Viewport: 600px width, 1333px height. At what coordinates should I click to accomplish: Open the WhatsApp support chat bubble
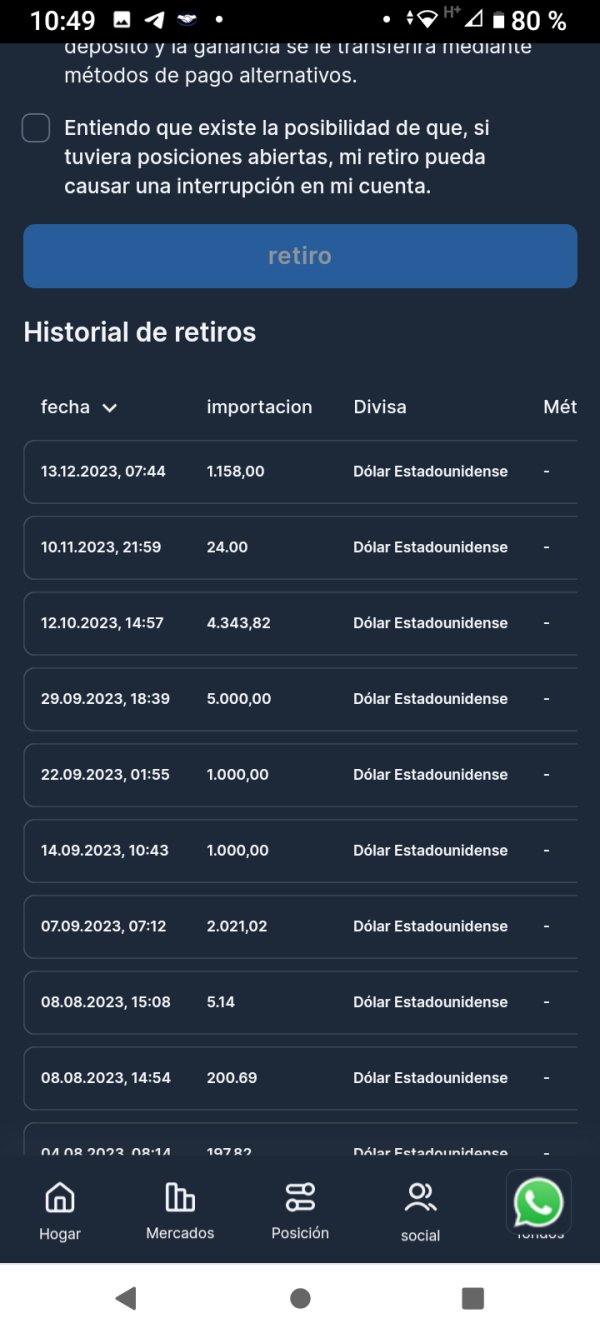pos(539,1202)
